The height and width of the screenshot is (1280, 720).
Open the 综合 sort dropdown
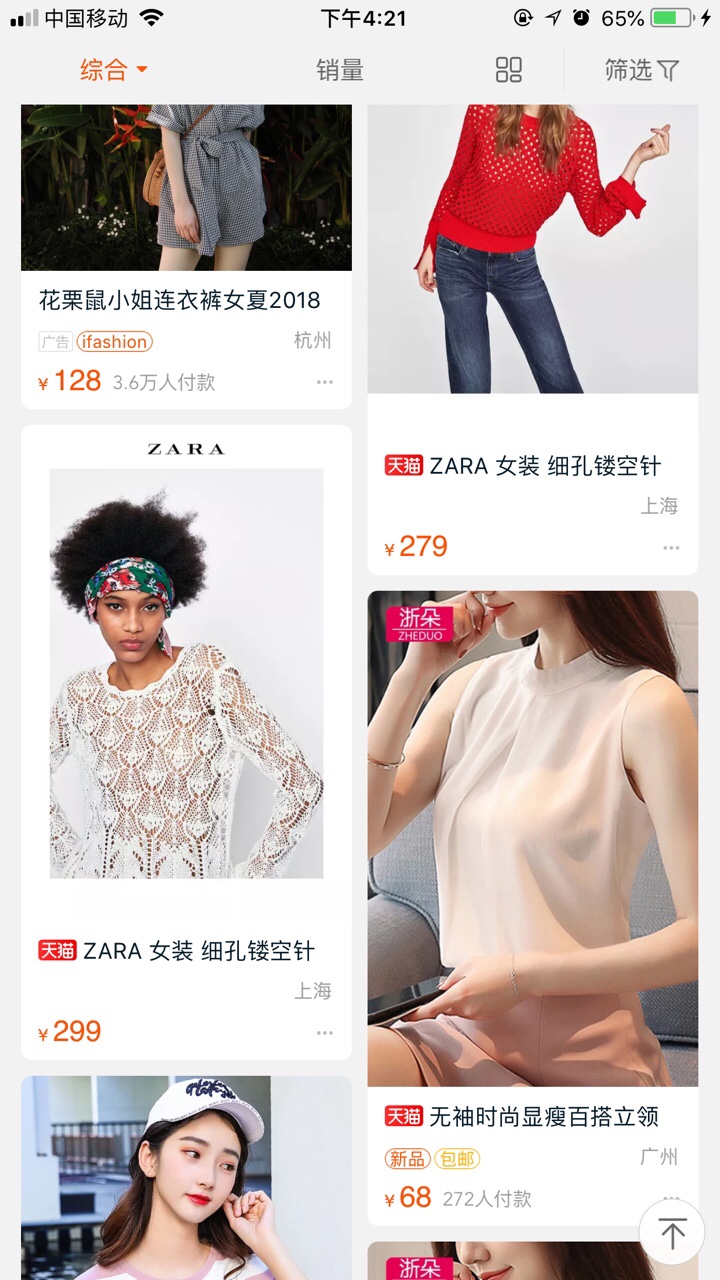tap(113, 70)
